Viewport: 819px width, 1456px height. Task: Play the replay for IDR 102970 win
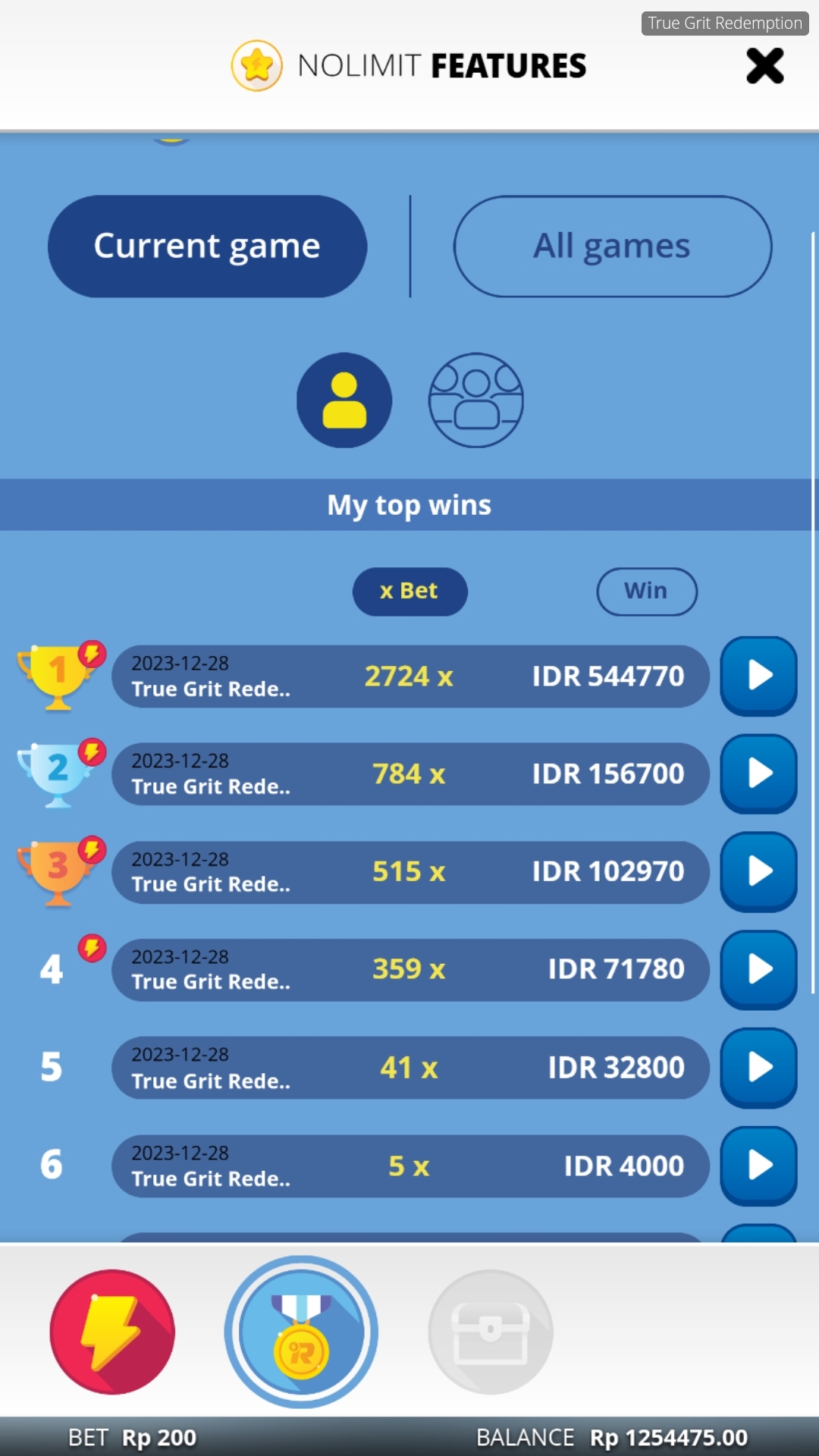pos(758,871)
